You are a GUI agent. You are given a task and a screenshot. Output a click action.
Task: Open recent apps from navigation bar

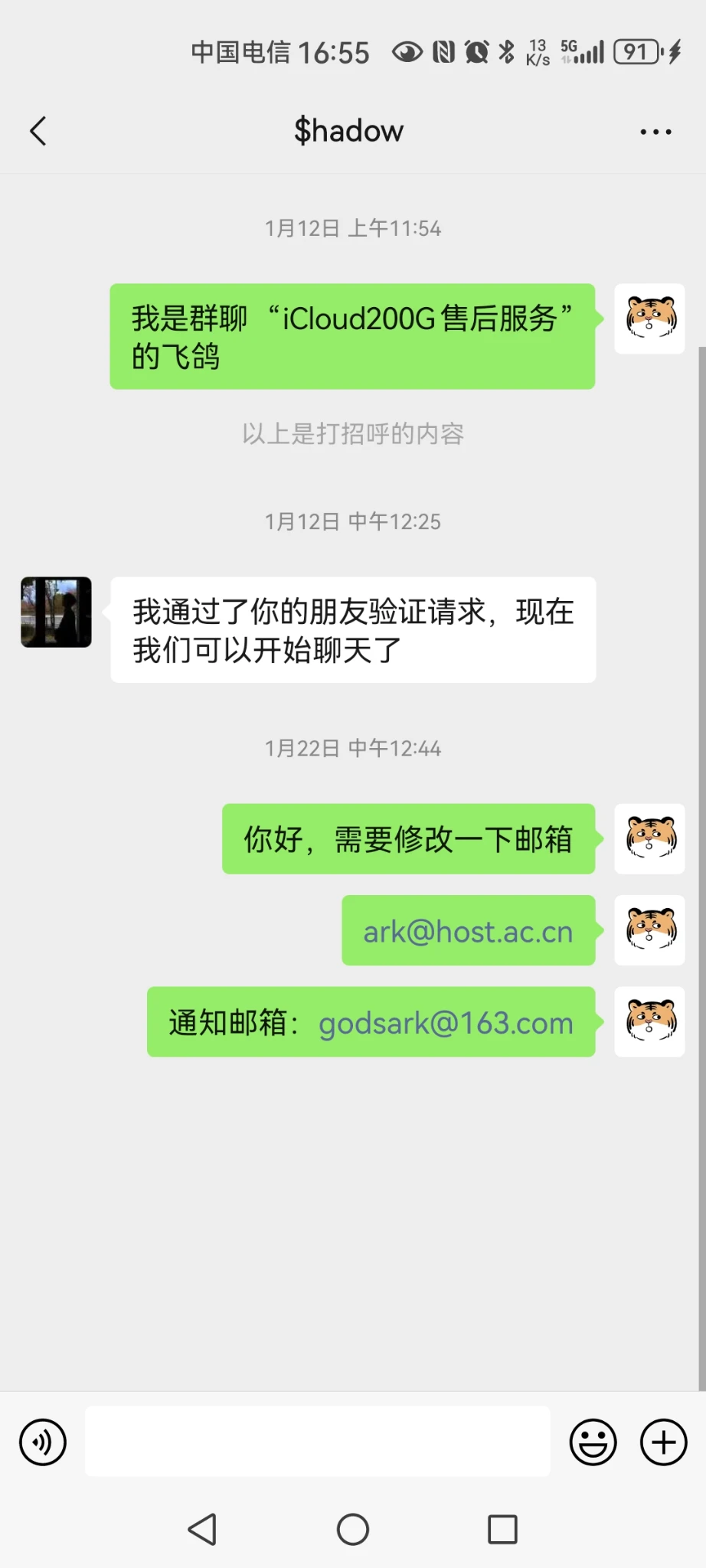(502, 1530)
